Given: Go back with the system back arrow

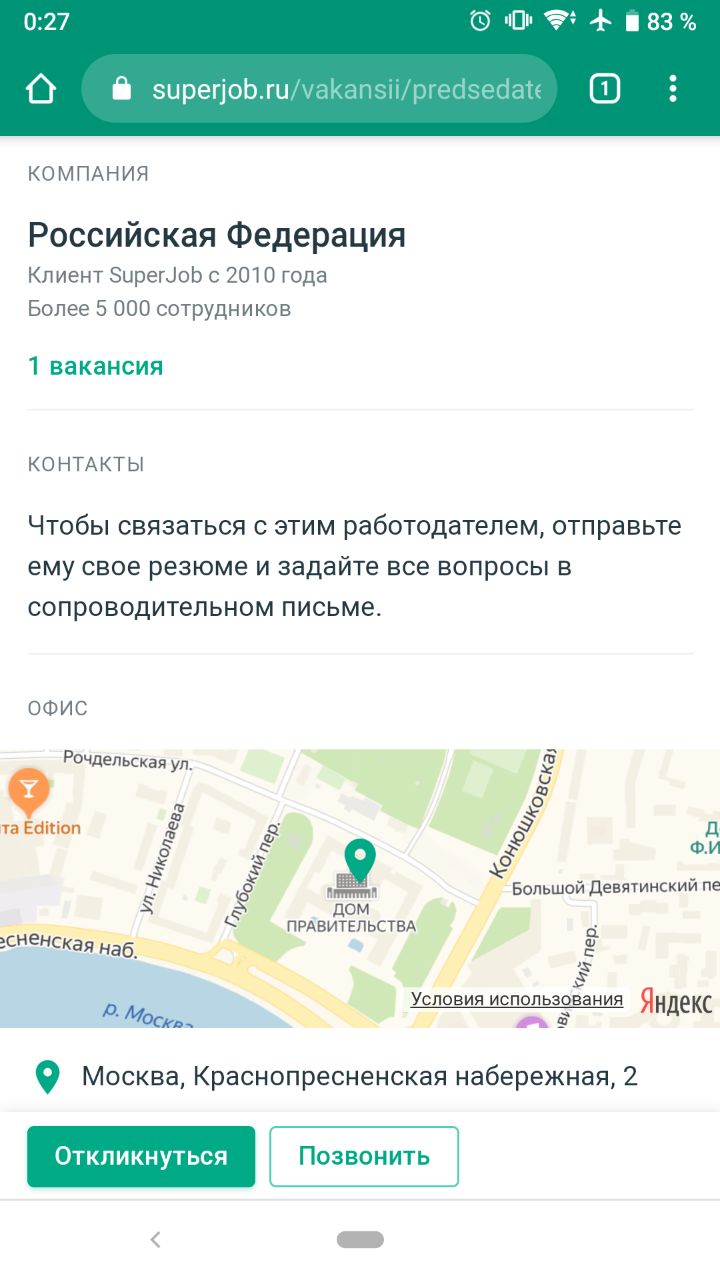Looking at the screenshot, I should [155, 1240].
